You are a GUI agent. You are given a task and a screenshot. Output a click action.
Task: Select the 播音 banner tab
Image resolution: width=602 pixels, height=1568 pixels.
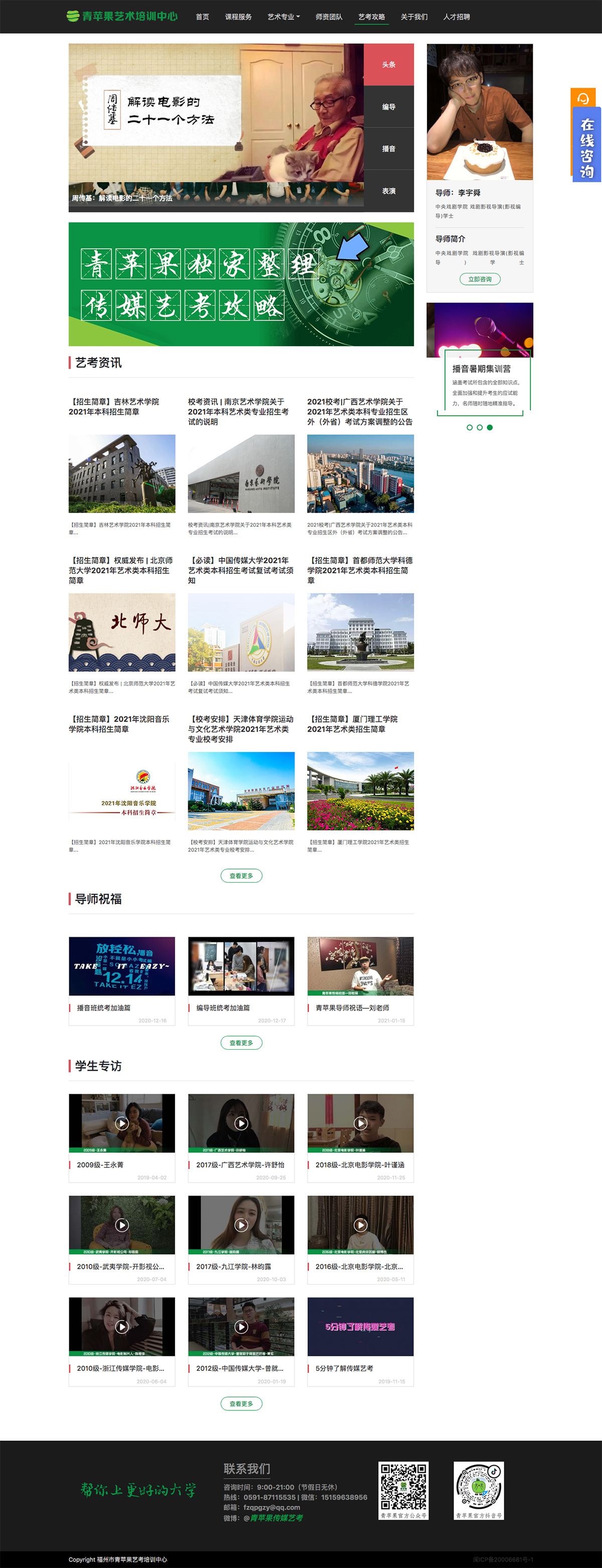(388, 149)
